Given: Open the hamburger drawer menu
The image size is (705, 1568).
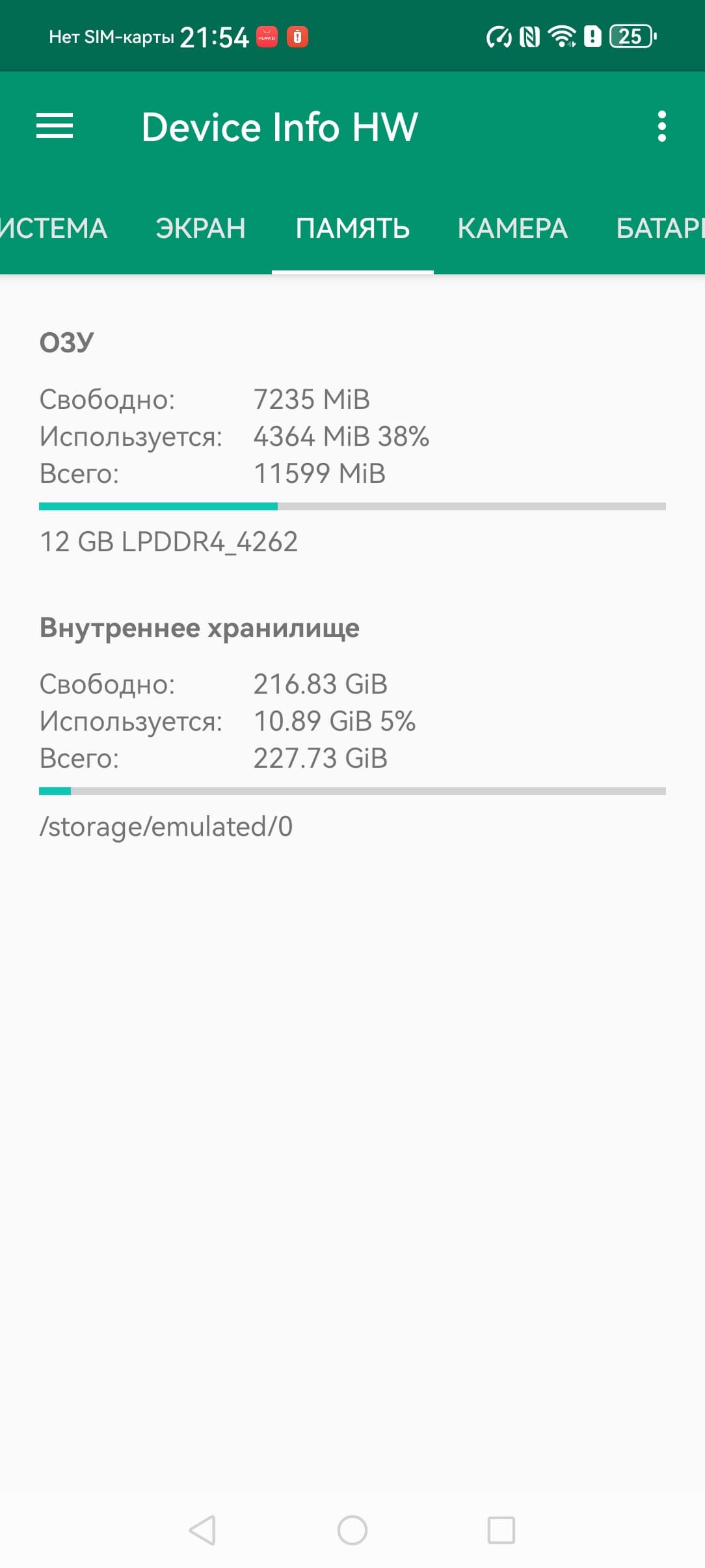Looking at the screenshot, I should pyautogui.click(x=55, y=126).
